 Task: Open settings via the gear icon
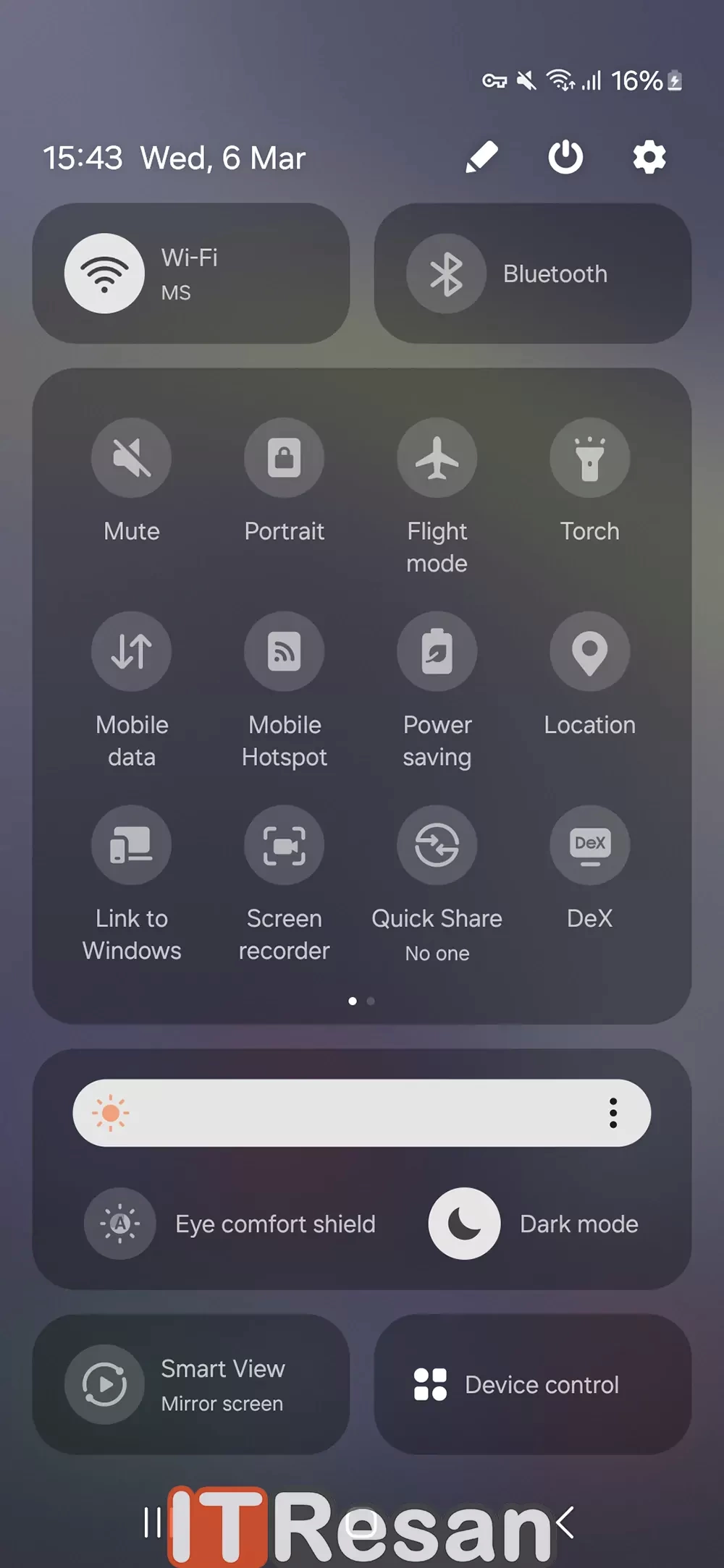(649, 157)
